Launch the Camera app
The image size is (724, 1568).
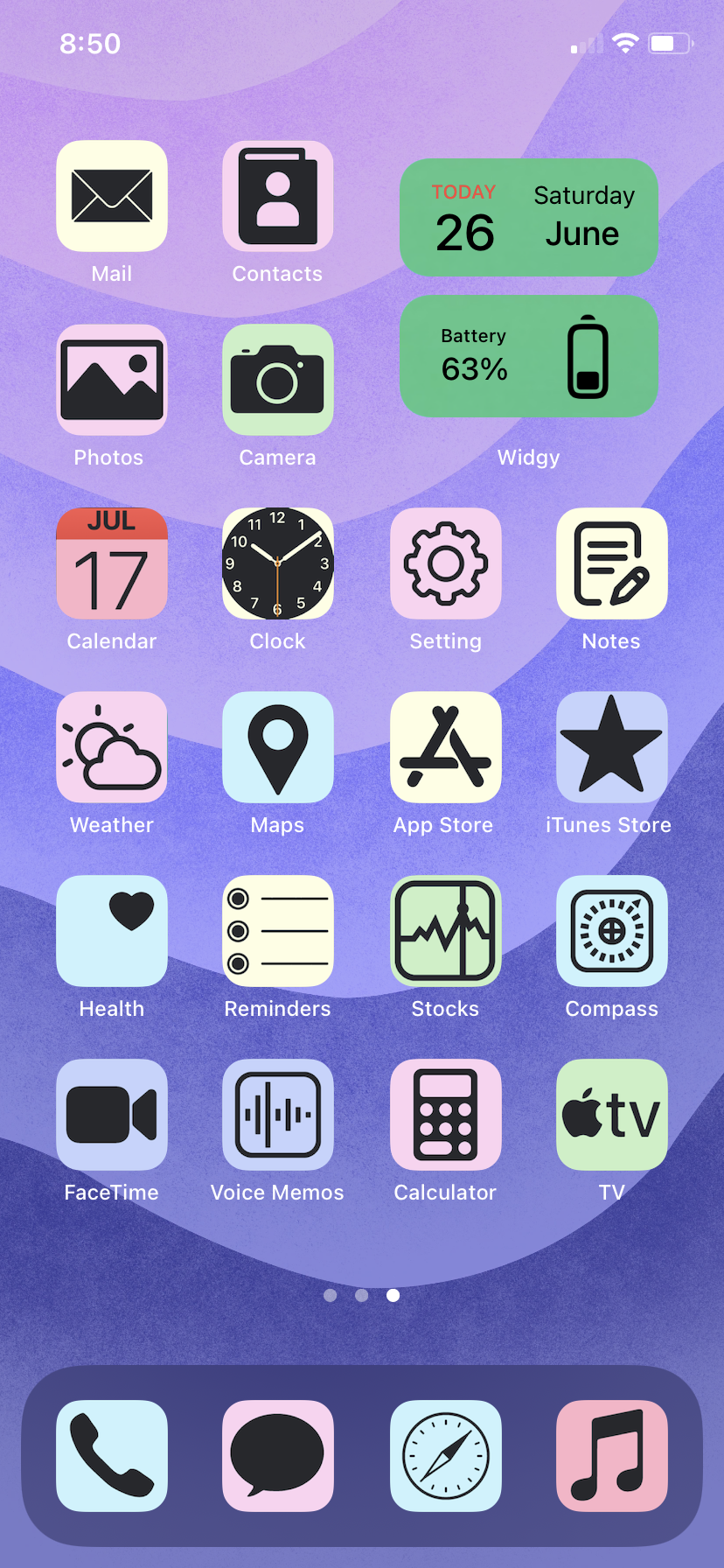(x=278, y=380)
